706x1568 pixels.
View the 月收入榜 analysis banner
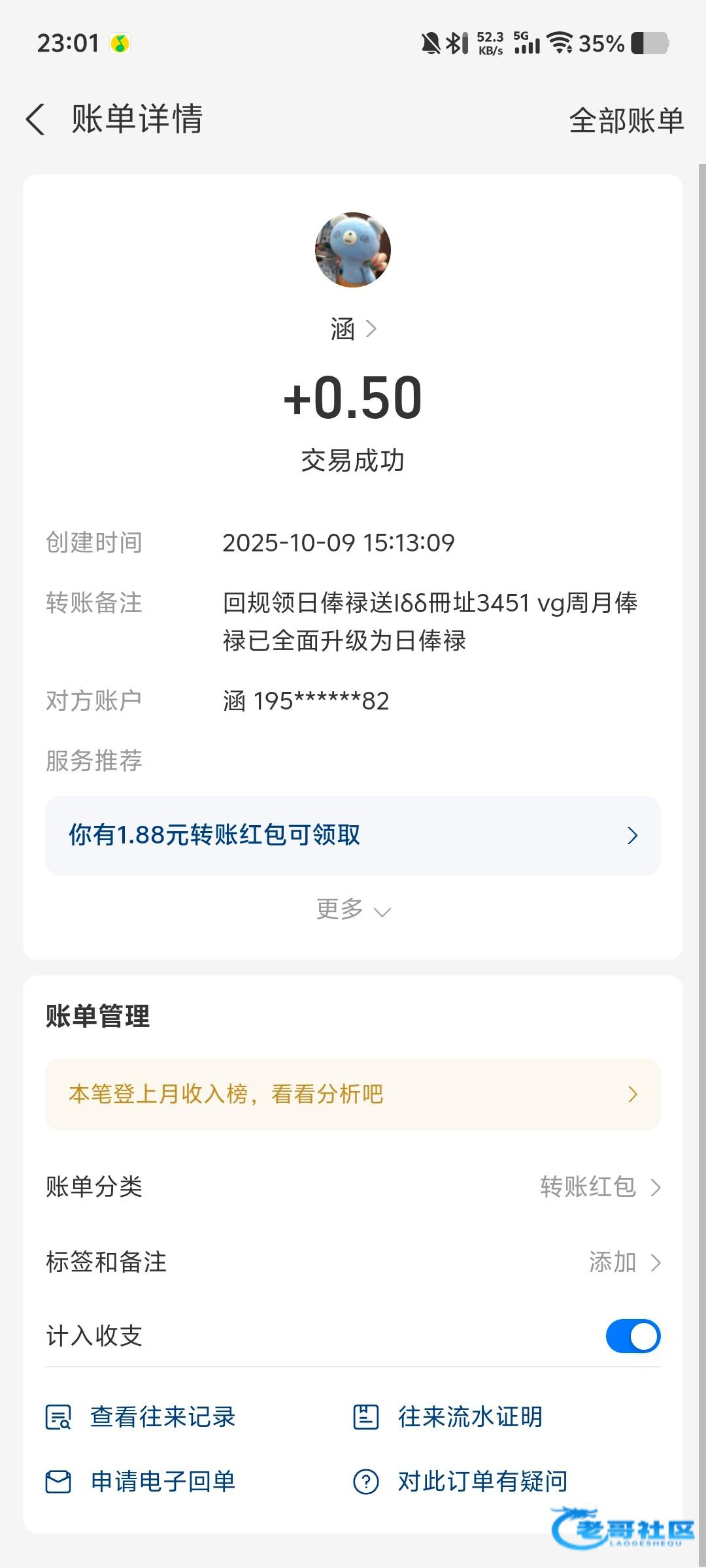(353, 1094)
